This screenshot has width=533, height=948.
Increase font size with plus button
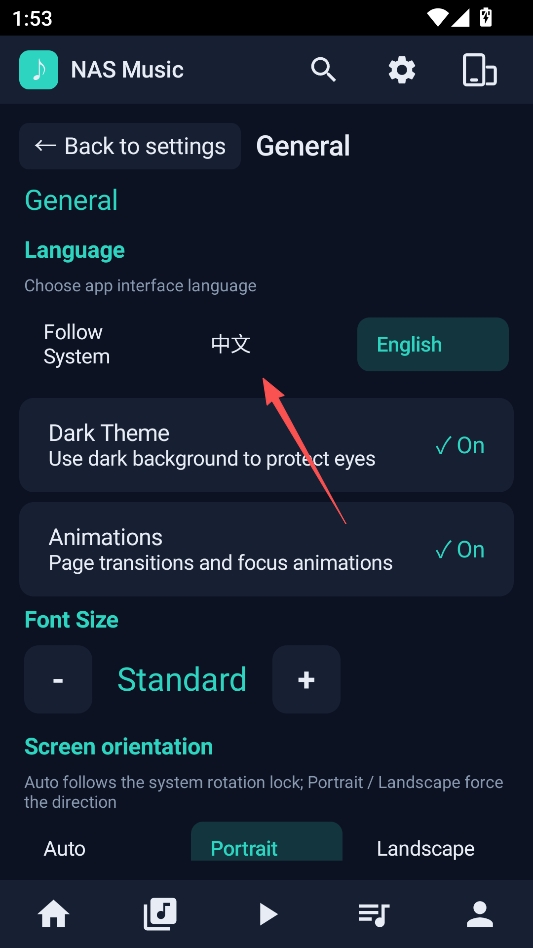coord(306,680)
